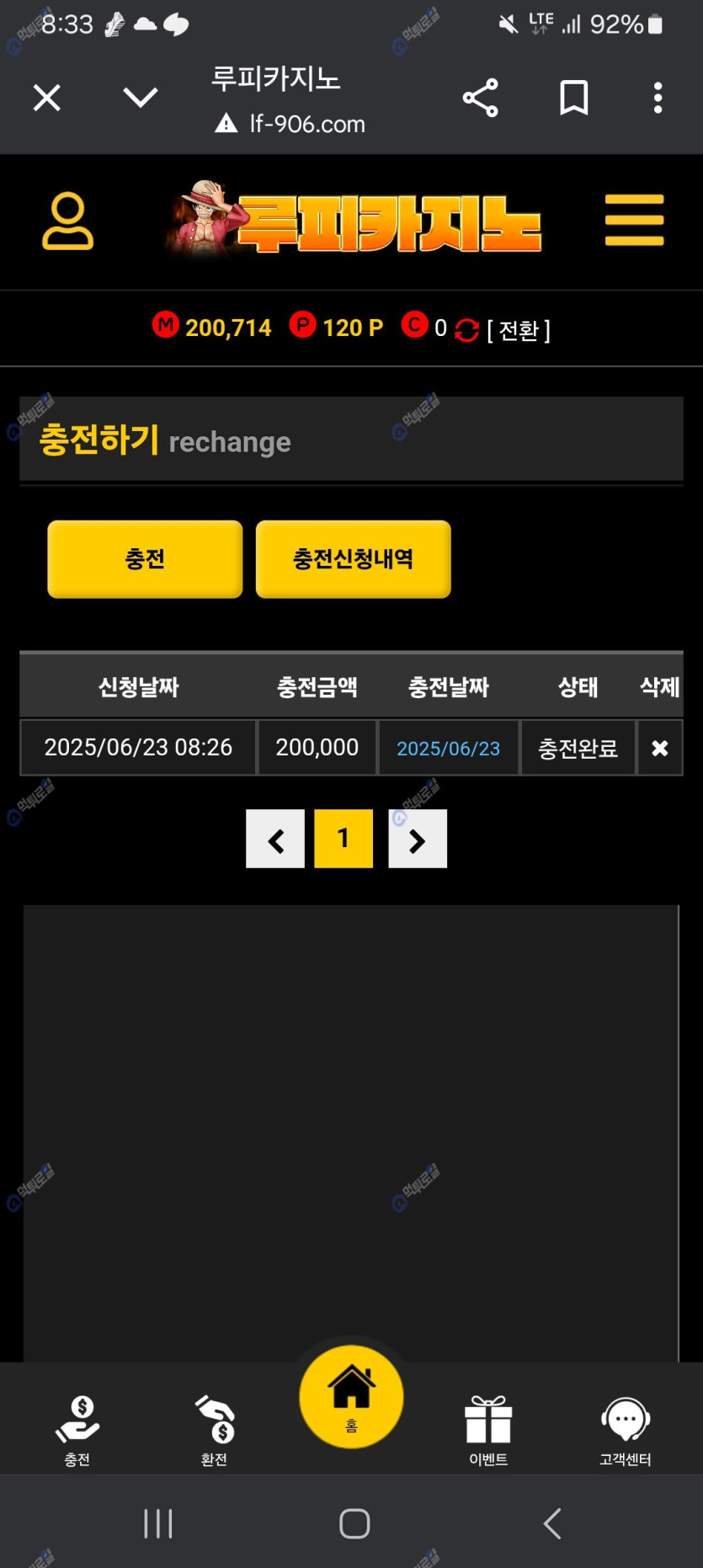Open 충전 in bottom navigation
703x1568 pixels.
click(77, 1430)
